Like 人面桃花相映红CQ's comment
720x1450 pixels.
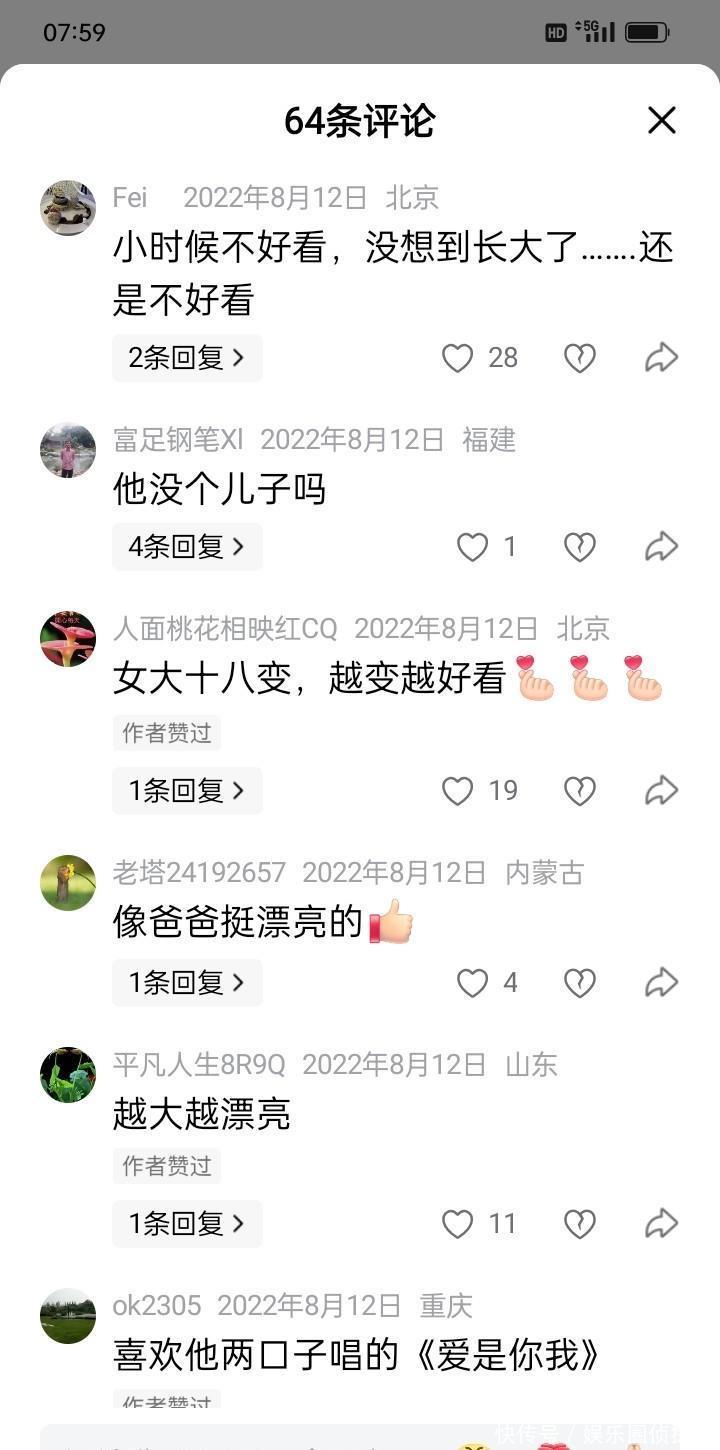458,791
